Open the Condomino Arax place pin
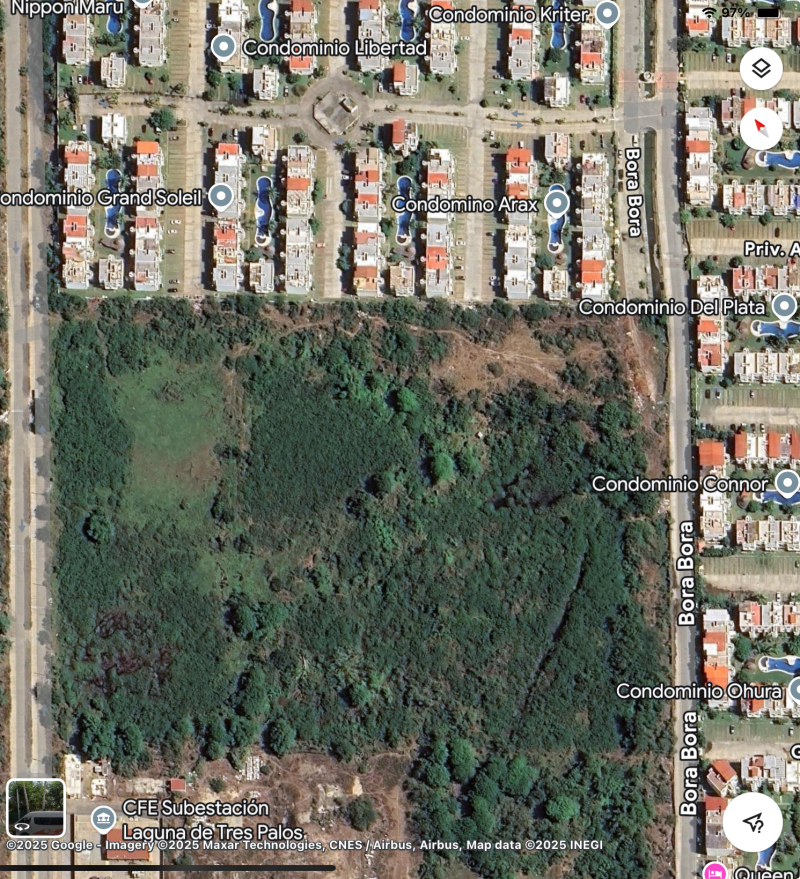Viewport: 800px width, 879px height. 556,204
